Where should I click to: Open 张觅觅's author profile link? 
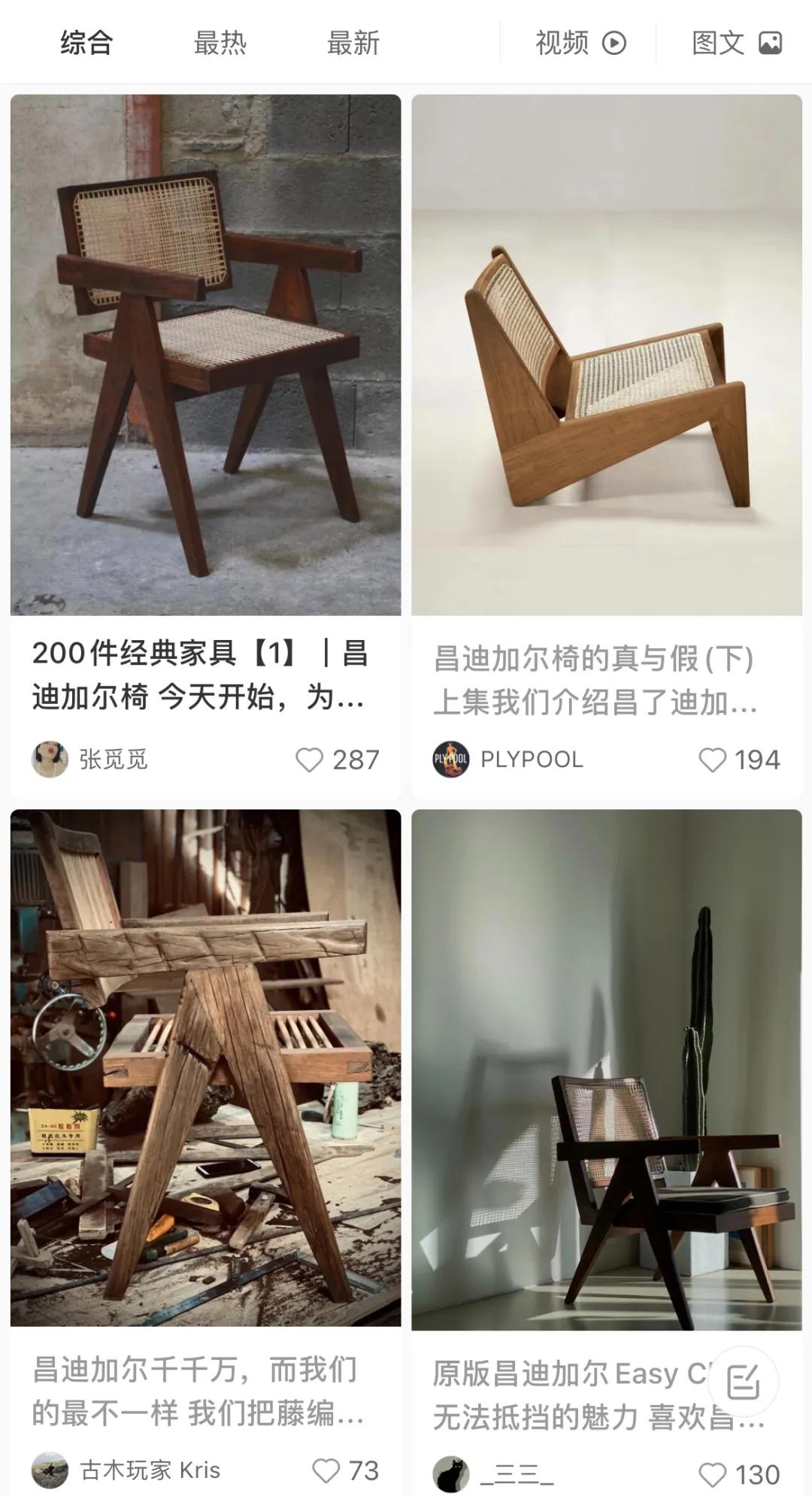[x=107, y=760]
